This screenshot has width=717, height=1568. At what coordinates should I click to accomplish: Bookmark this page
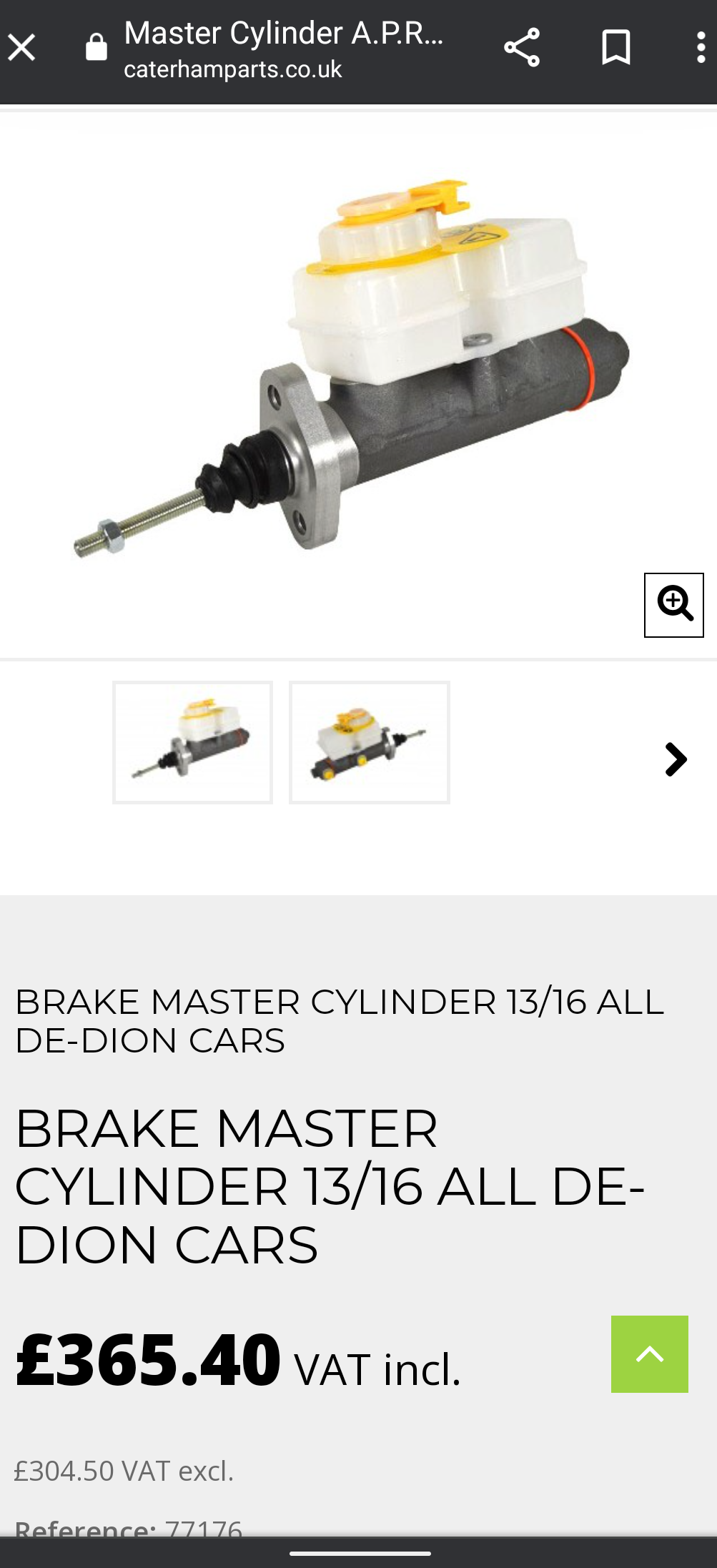pyautogui.click(x=615, y=49)
